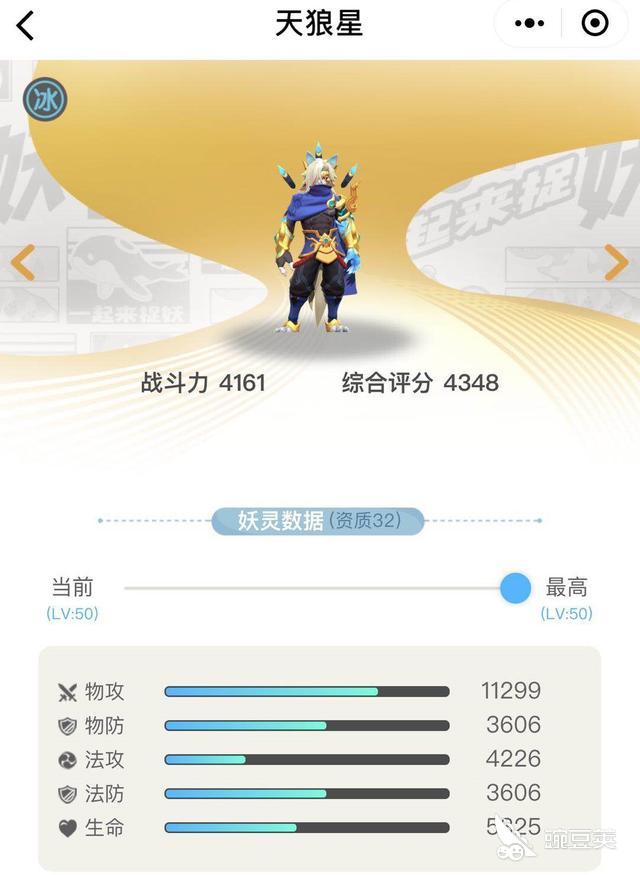Tap the 冰 attribute badge

(x=45, y=100)
